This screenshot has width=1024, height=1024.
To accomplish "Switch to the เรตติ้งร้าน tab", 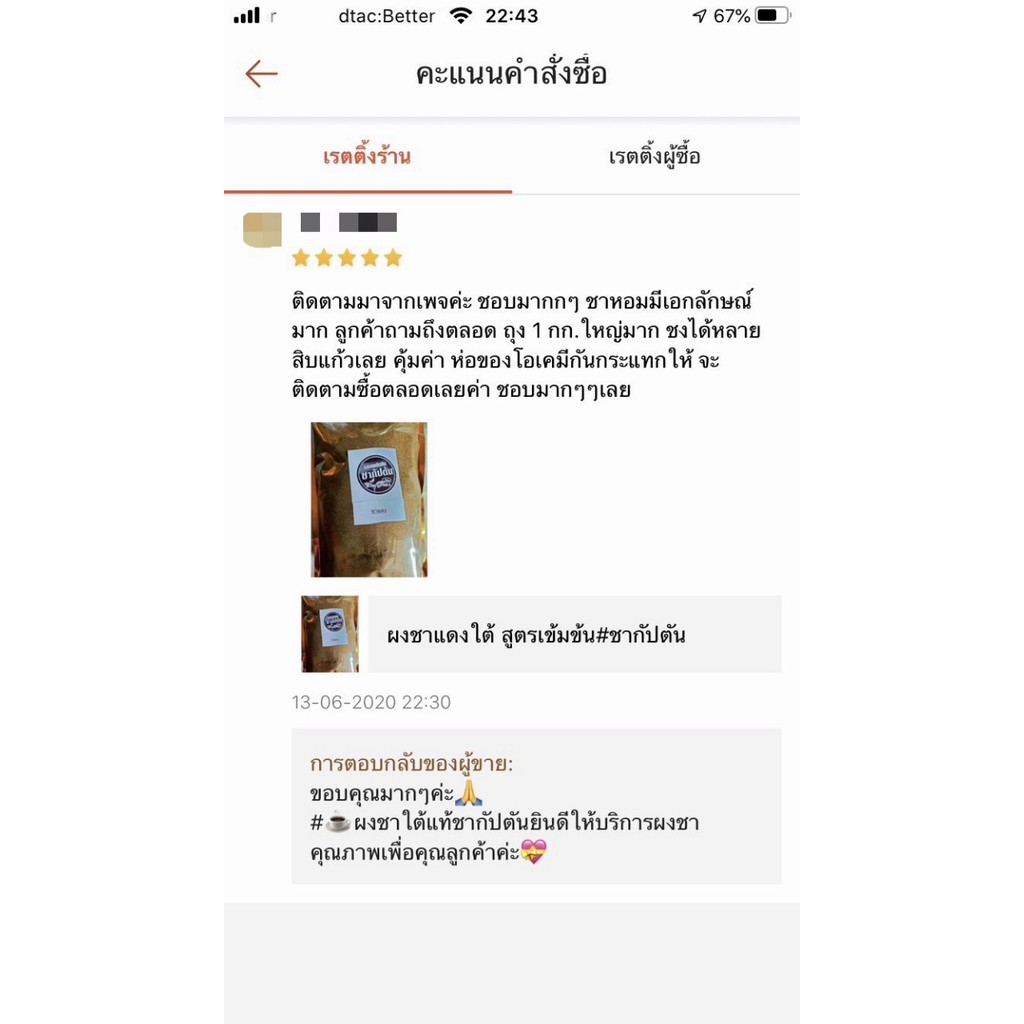I will coord(367,157).
